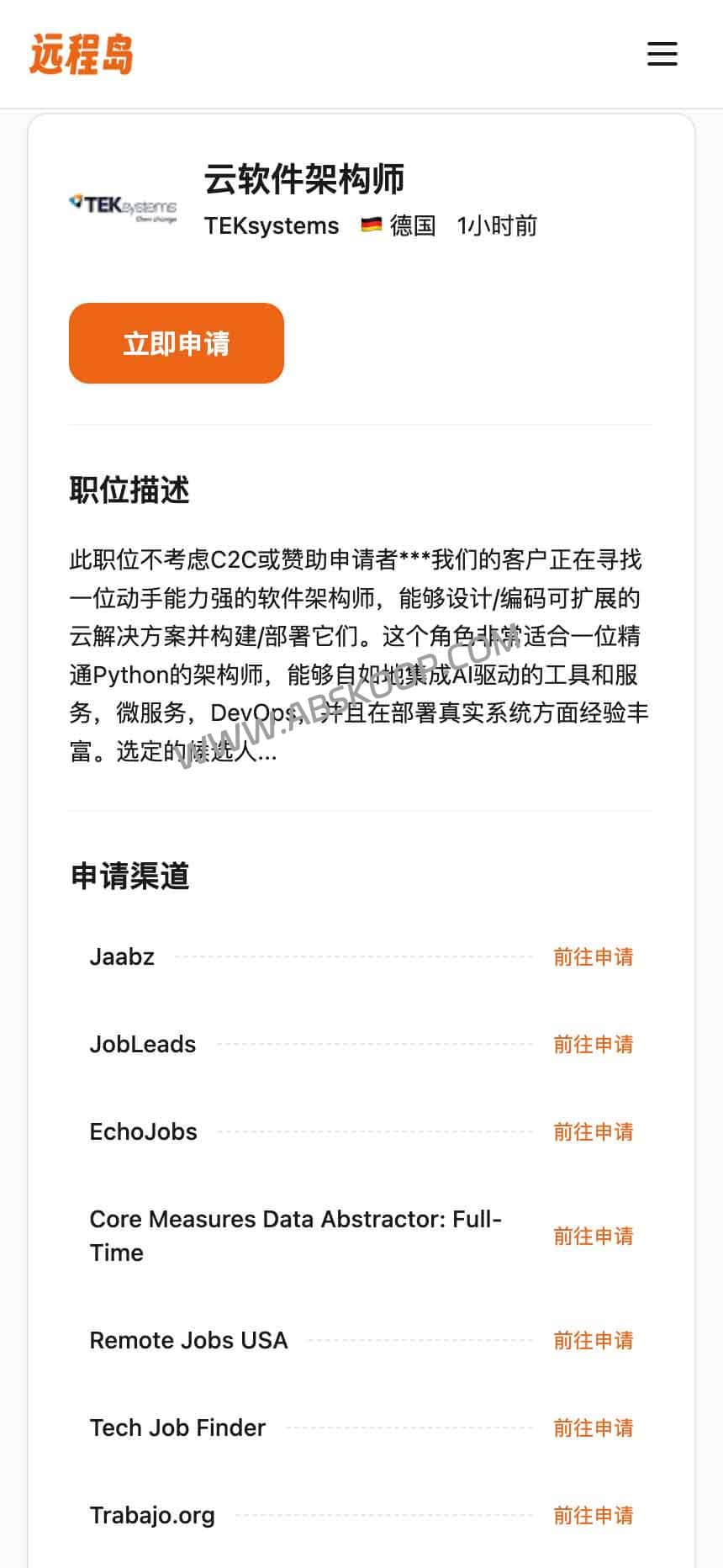This screenshot has height=1568, width=723.
Task: Click the 云软件架构师 job title
Action: 306,179
